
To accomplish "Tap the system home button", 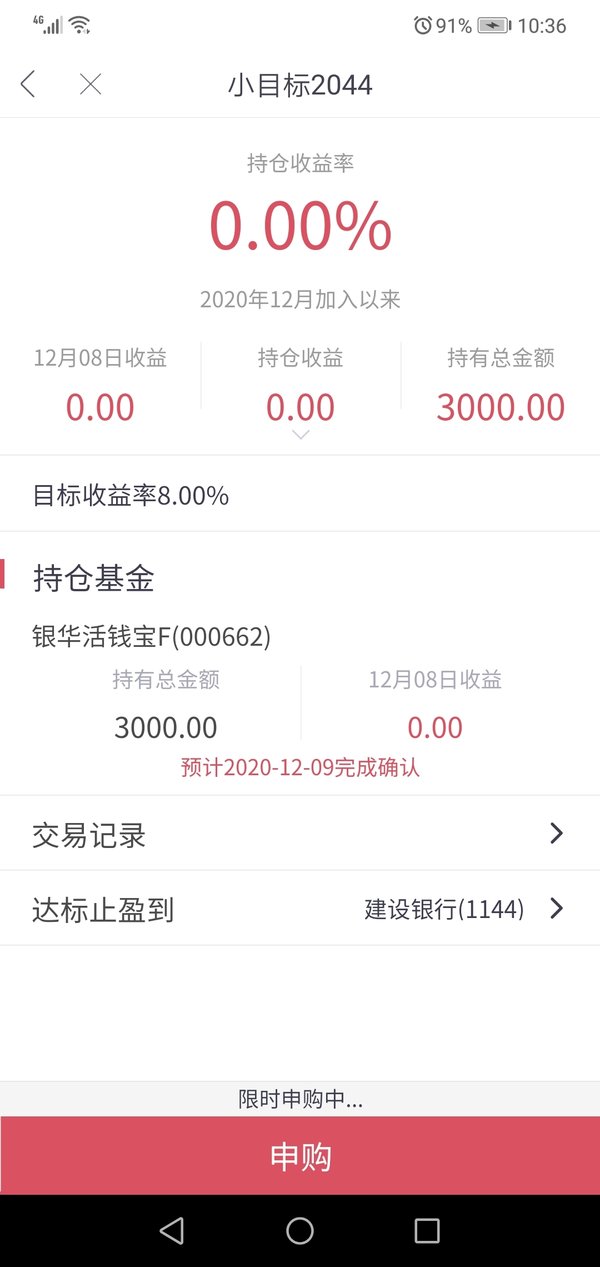I will pos(300,1231).
